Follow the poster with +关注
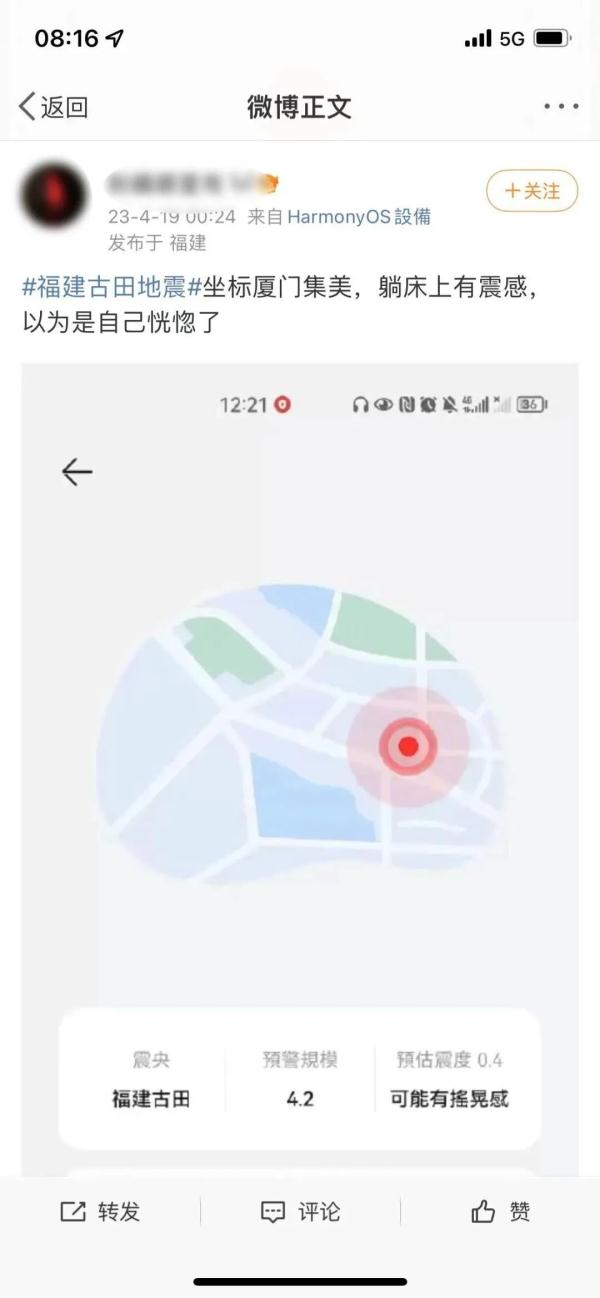 coord(532,191)
